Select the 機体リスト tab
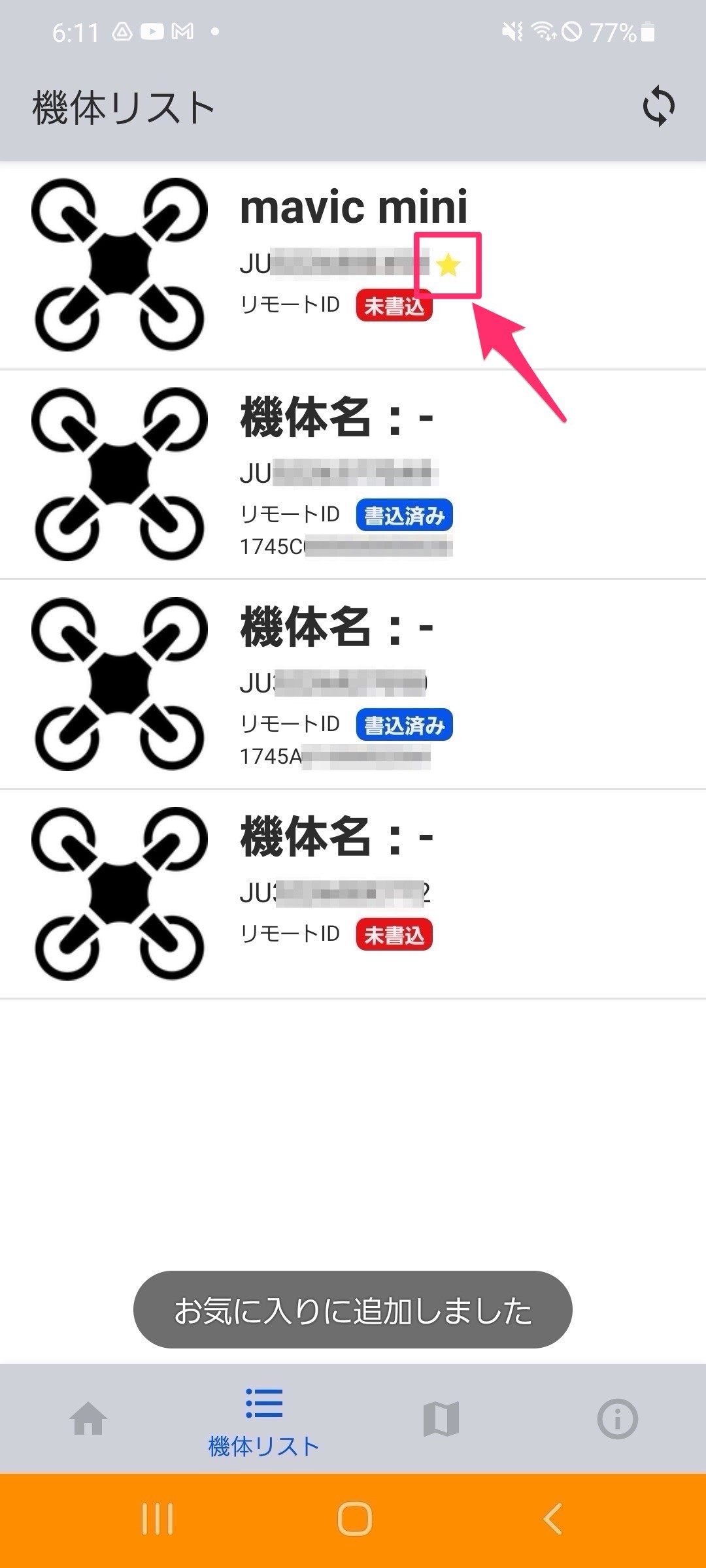The height and width of the screenshot is (1568, 706). [264, 1419]
